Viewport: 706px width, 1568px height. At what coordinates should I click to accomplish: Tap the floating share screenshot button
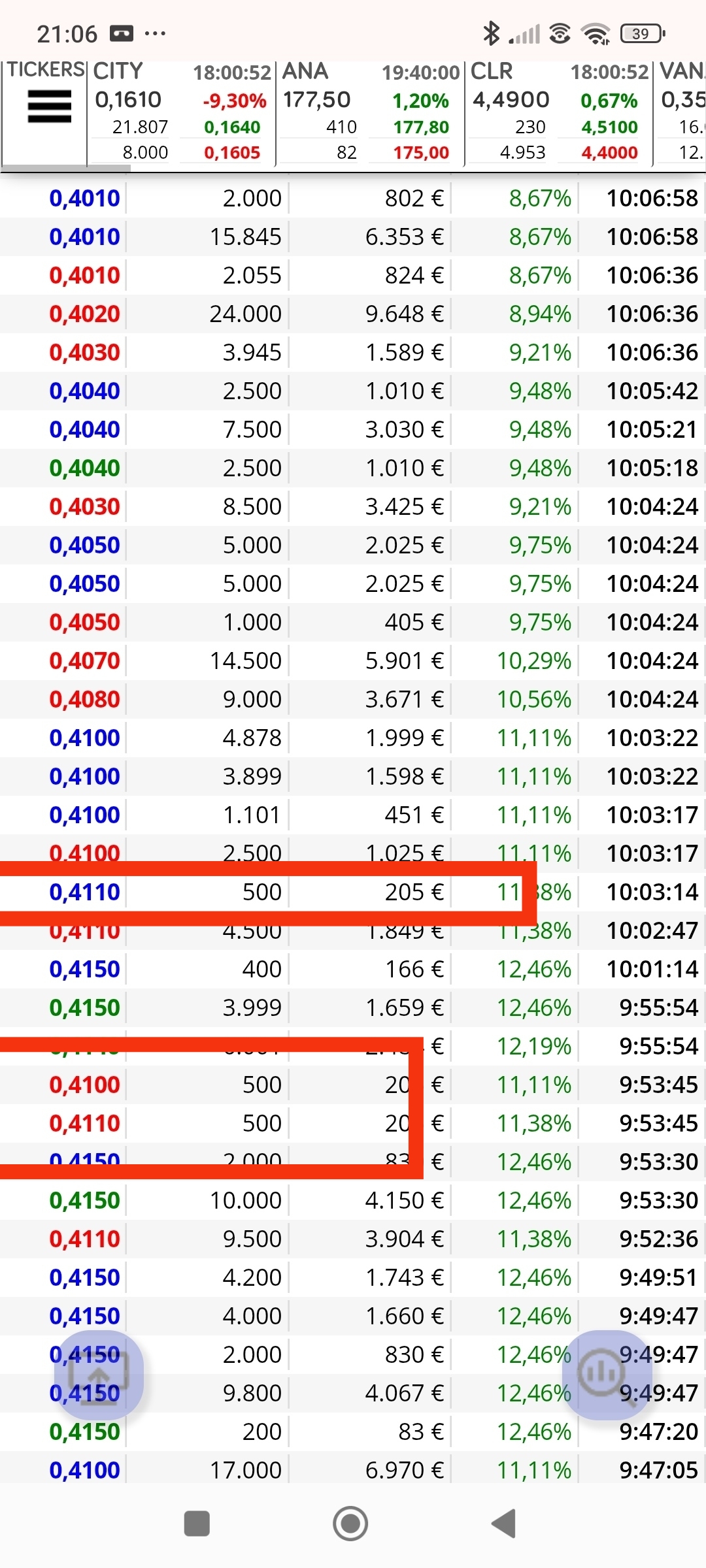[99, 1374]
